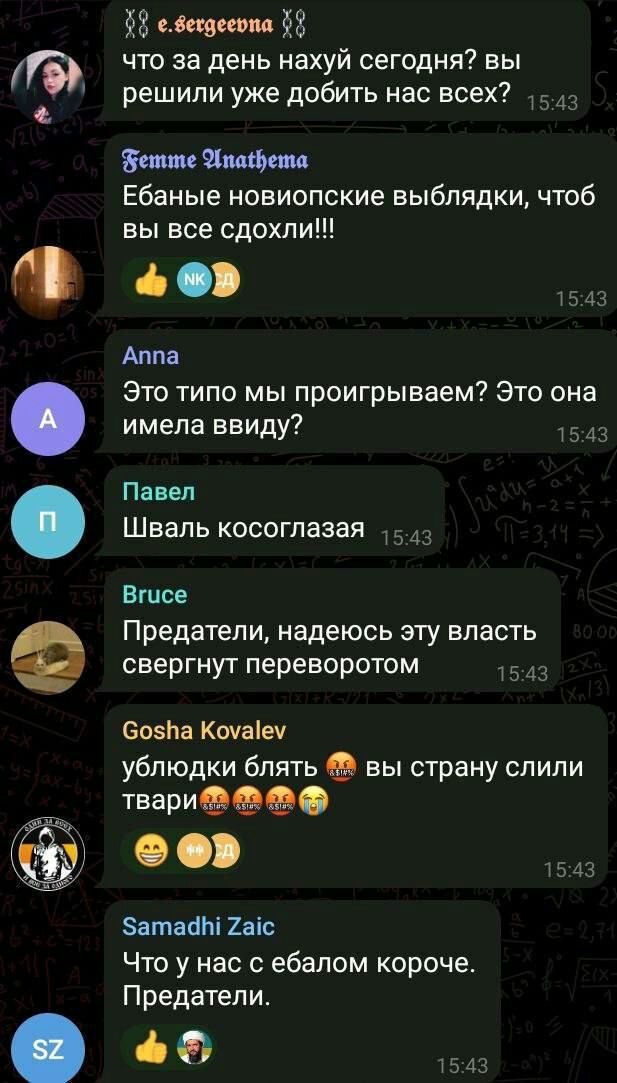Tap Павел's round П avatar
The width and height of the screenshot is (617, 1083).
click(47, 523)
